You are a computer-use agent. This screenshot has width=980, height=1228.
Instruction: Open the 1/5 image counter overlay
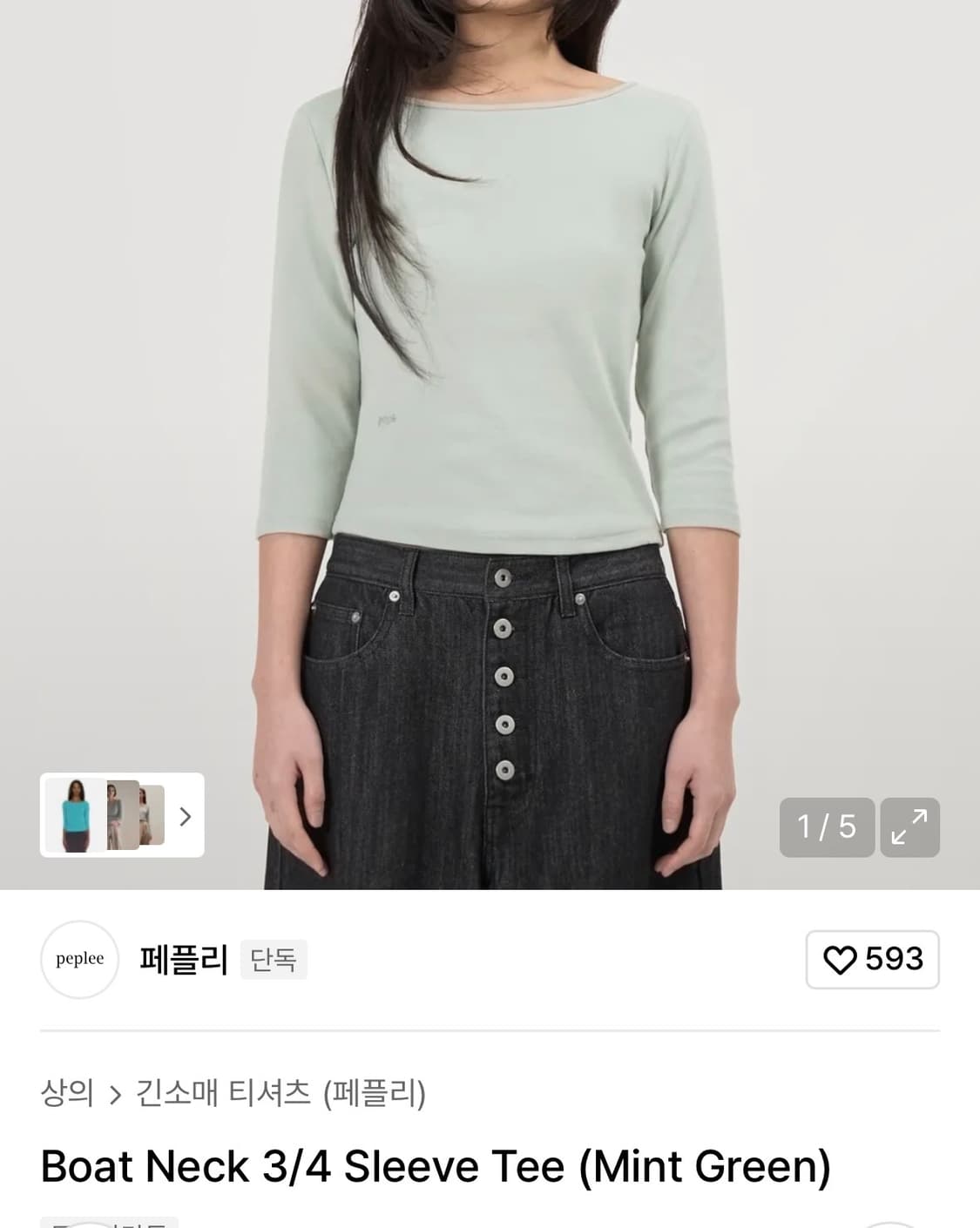[826, 827]
